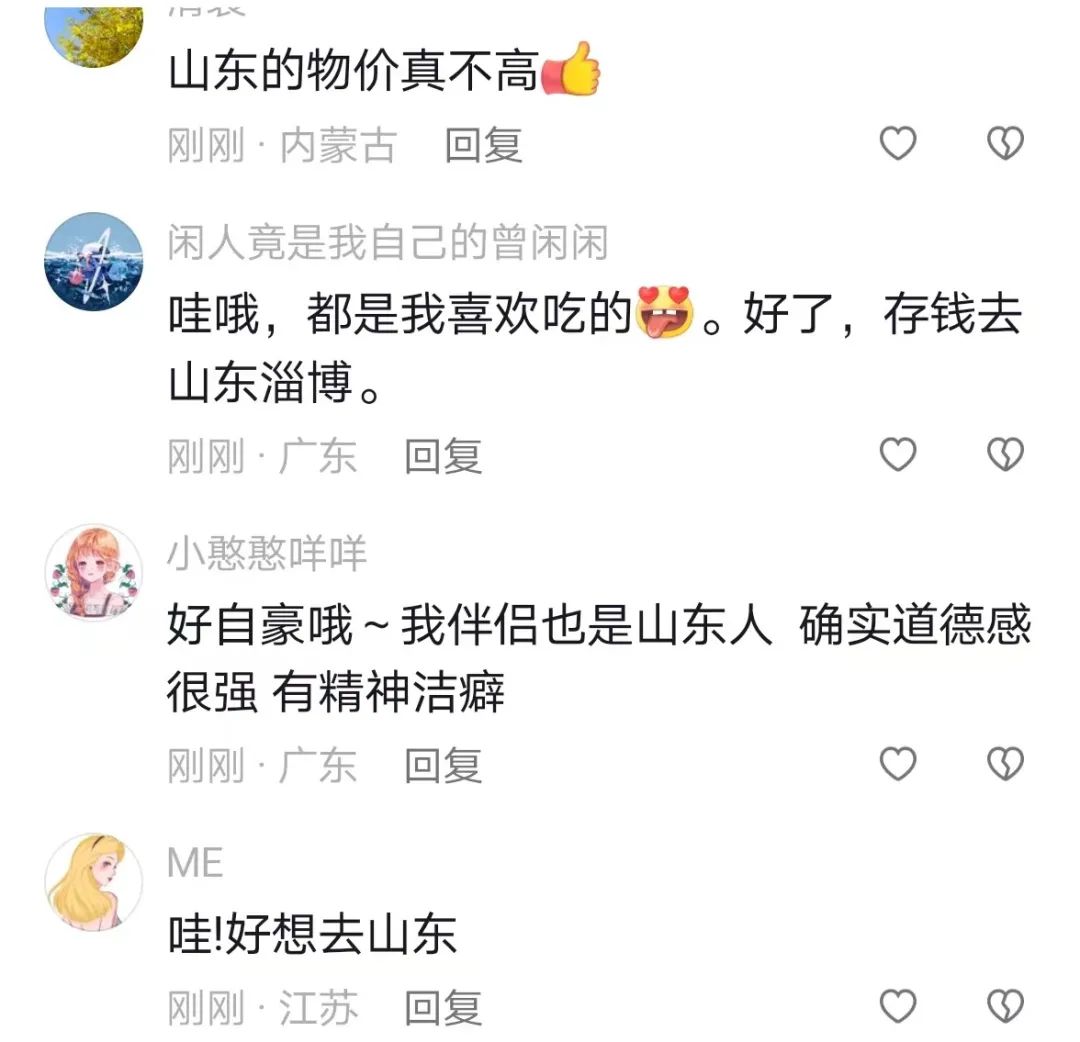This screenshot has width=1080, height=1042.
Task: Dislike the comment by 闲人竟是我自己的曾闲闲
Action: click(1005, 455)
